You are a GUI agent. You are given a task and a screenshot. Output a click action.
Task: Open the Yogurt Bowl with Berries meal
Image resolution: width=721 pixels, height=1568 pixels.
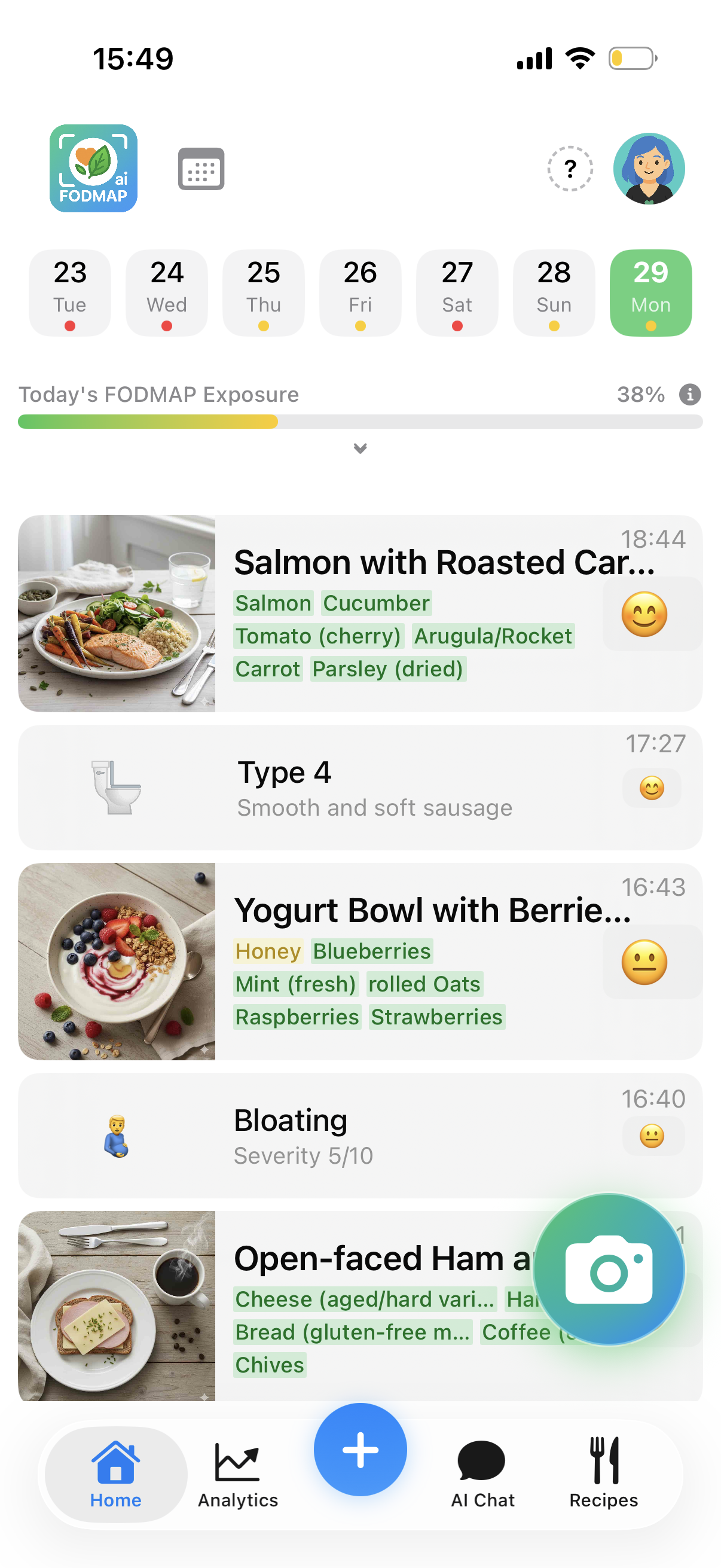click(402, 910)
